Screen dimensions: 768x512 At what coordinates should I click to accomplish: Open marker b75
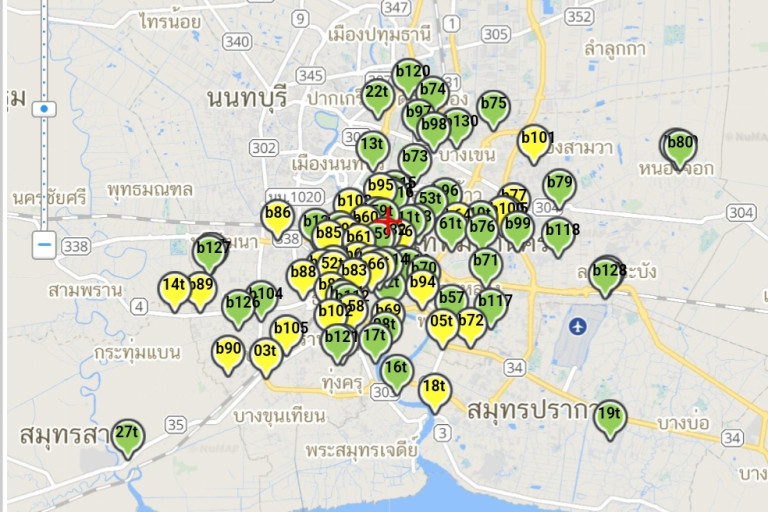(494, 106)
